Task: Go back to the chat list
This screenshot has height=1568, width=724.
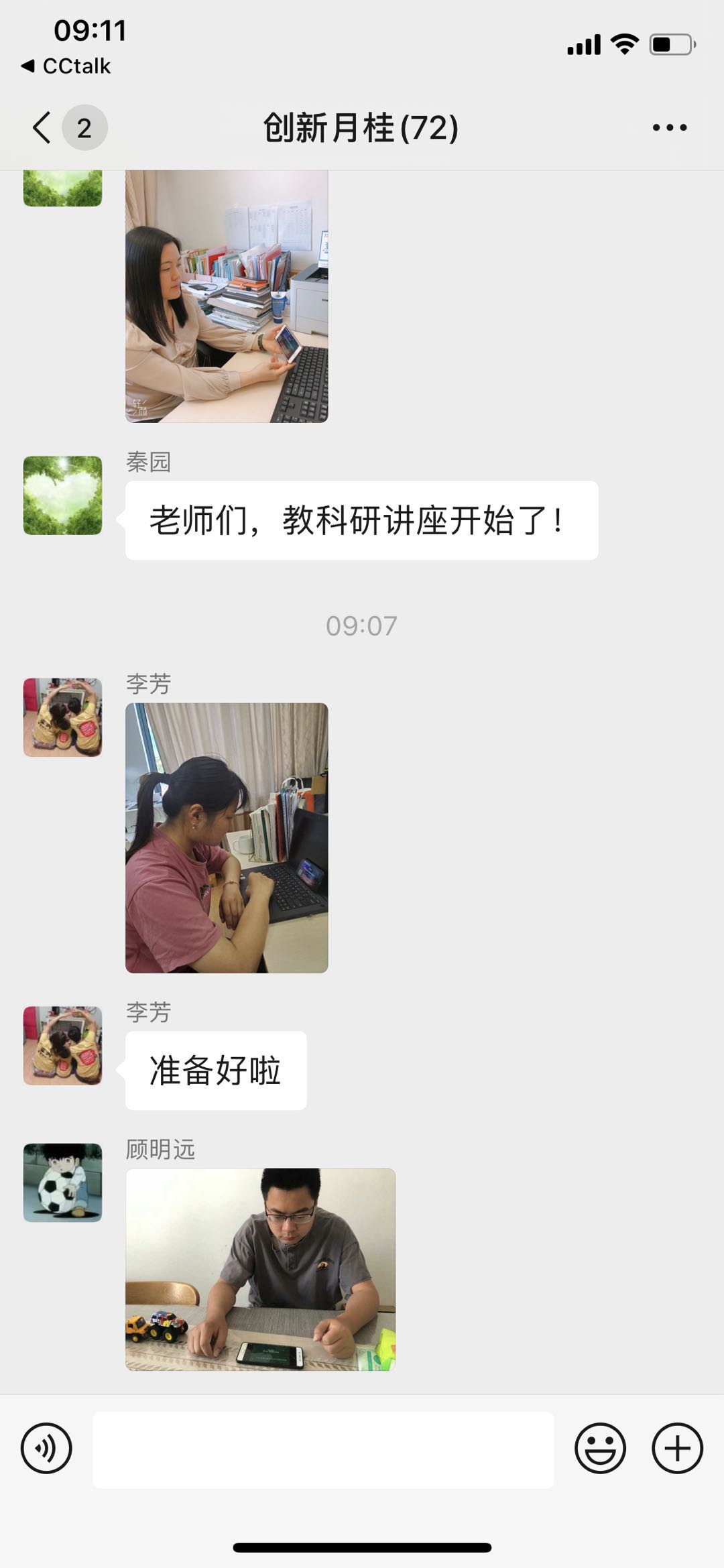Action: [43, 127]
